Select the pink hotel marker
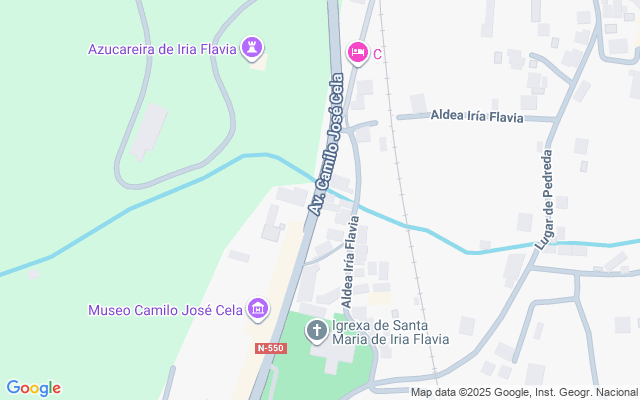The image size is (640, 400). click(357, 52)
